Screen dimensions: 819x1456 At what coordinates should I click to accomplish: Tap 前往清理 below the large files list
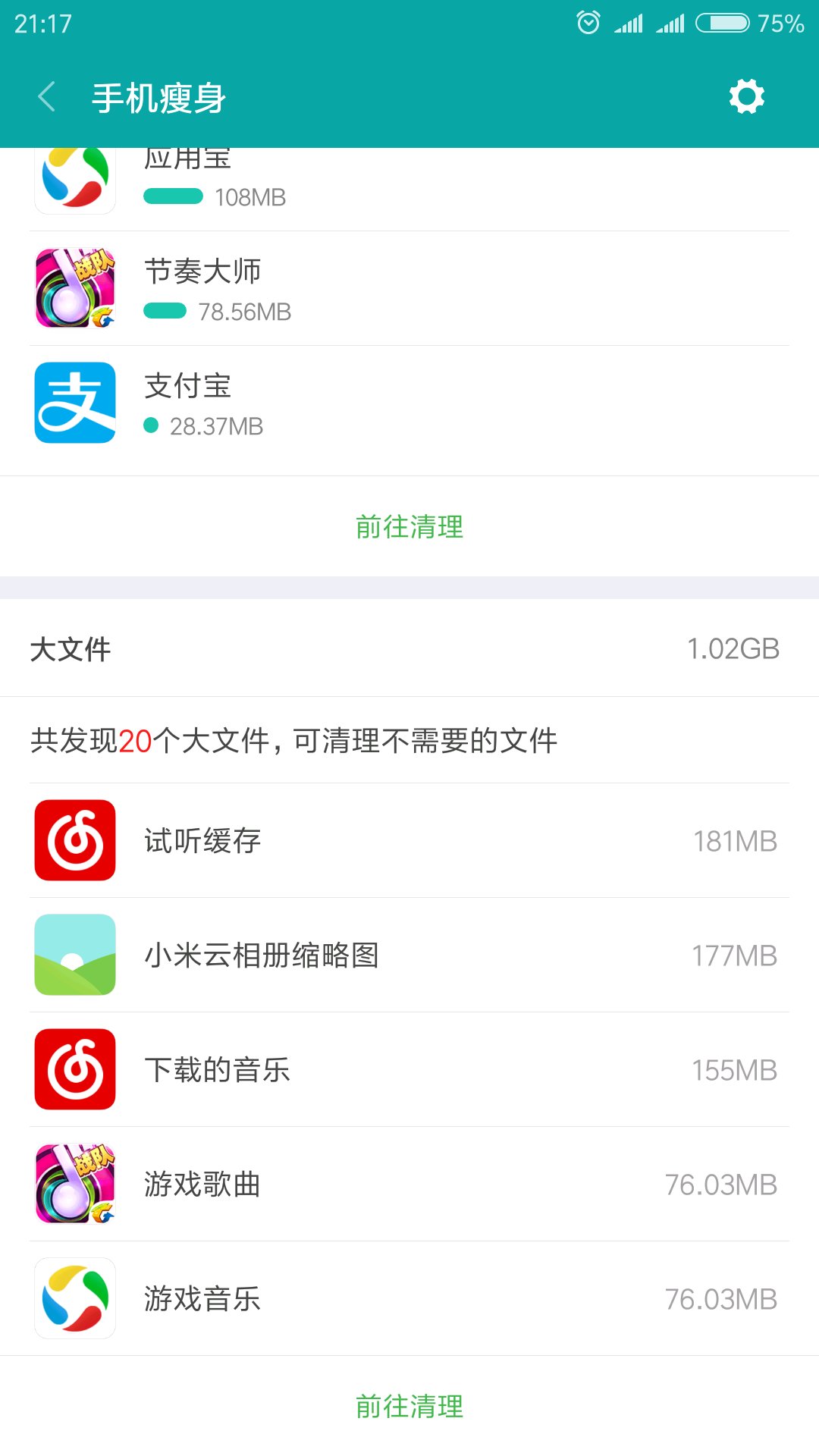tap(409, 1406)
